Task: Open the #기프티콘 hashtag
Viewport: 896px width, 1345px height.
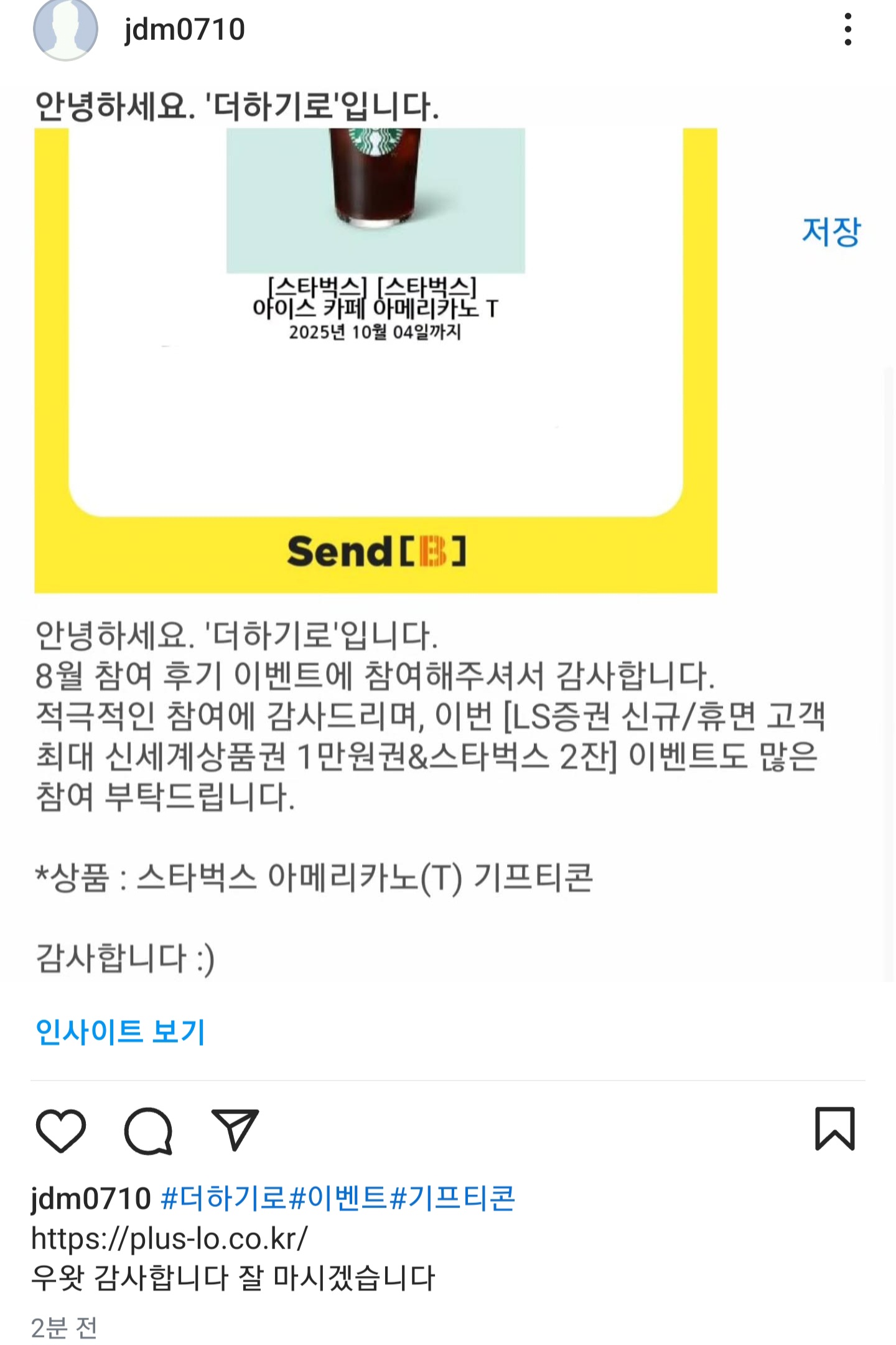Action: [452, 1198]
